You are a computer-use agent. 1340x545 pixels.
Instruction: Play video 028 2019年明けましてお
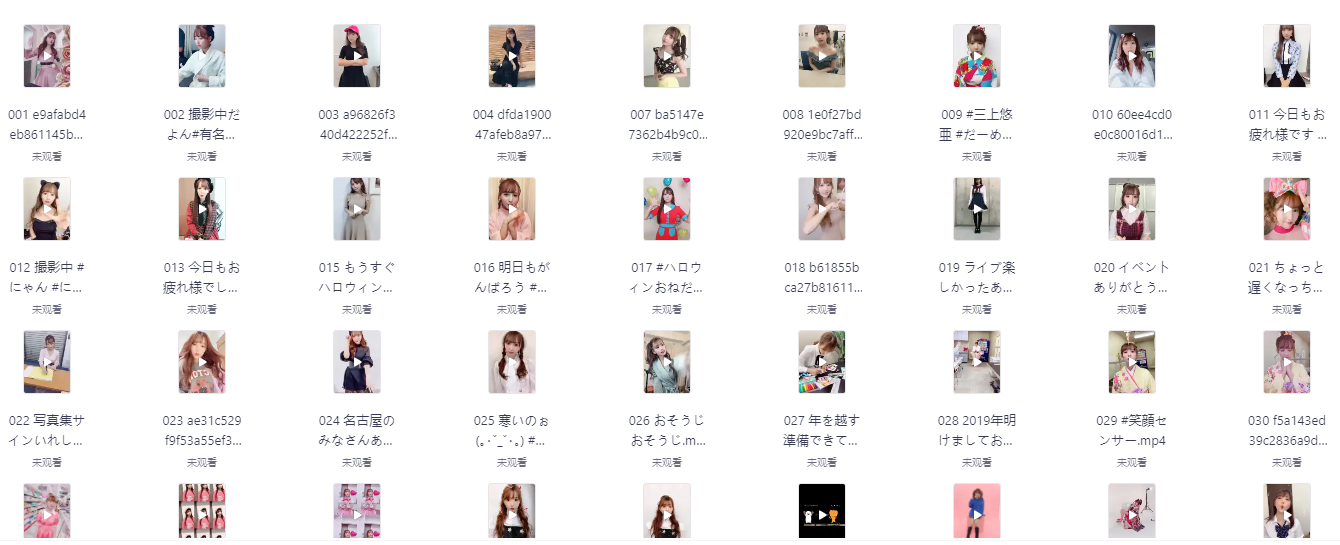tap(977, 362)
